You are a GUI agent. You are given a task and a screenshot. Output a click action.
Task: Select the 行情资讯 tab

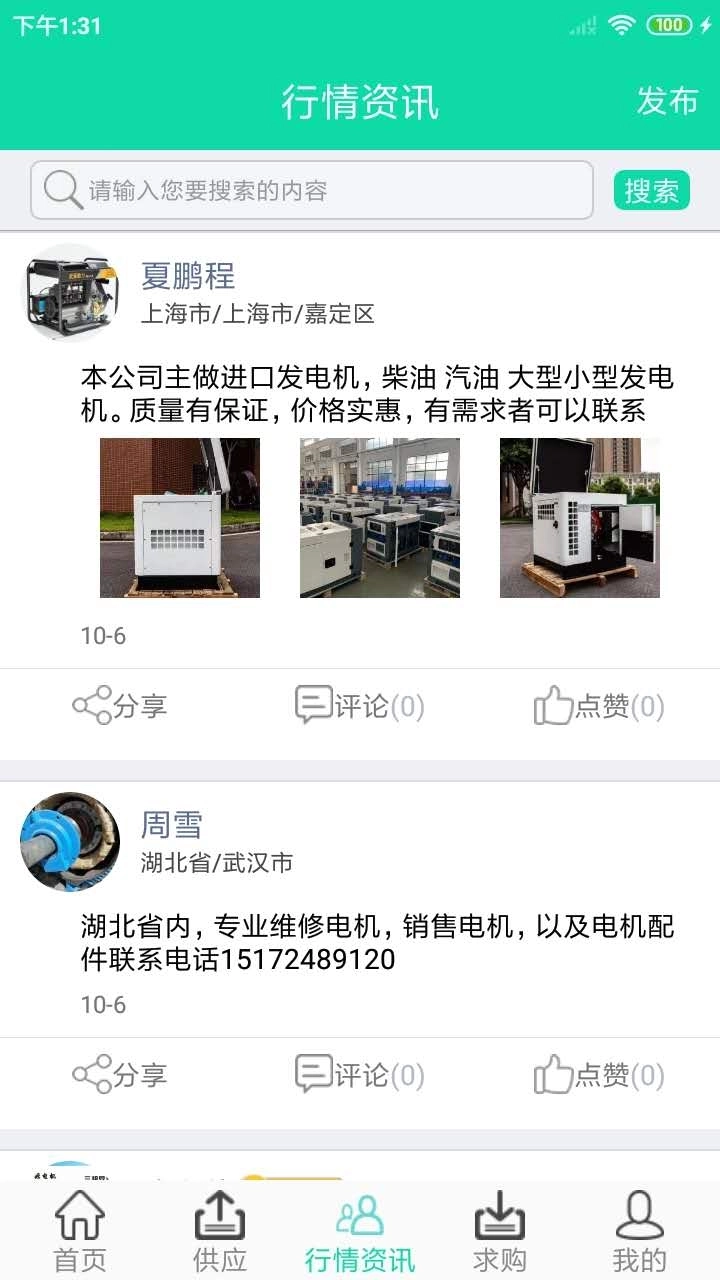[360, 1232]
